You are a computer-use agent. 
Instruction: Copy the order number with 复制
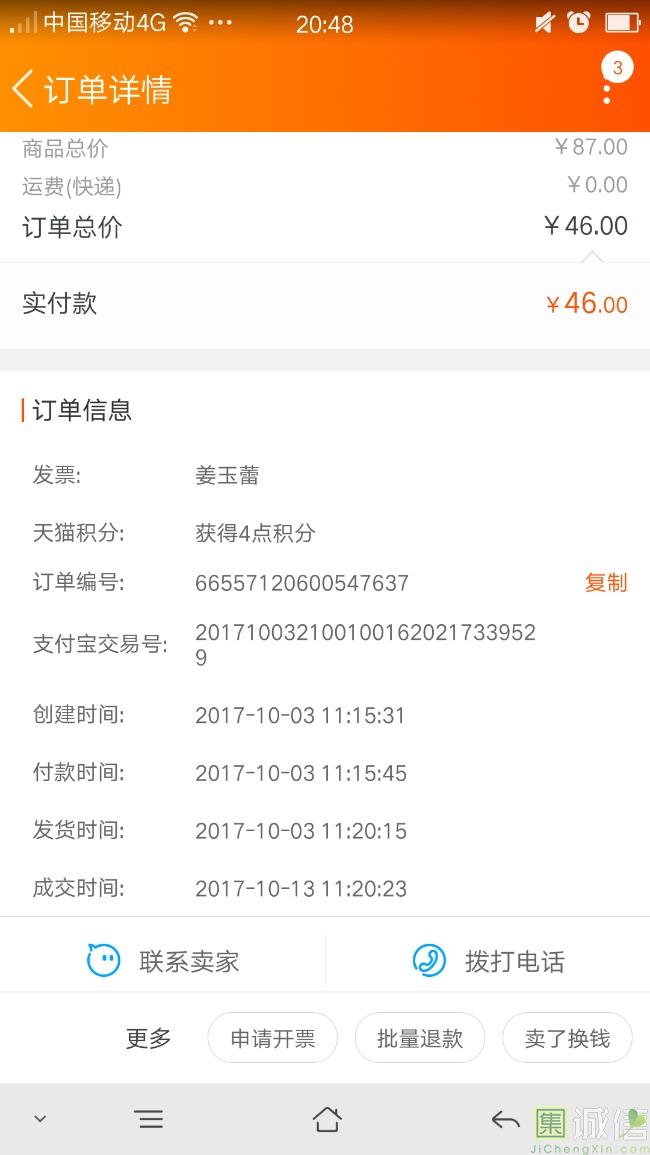[606, 583]
